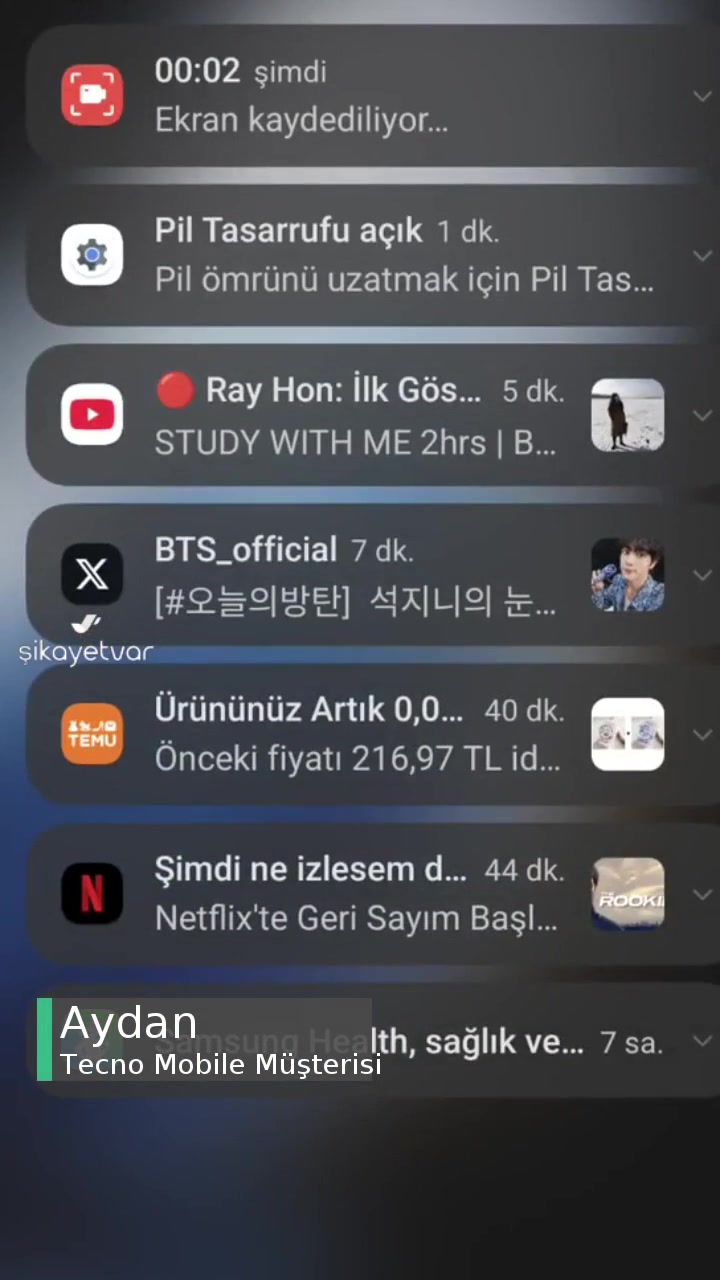Click the şikayetvar watermark logo
This screenshot has width=720, height=1280.
click(x=85, y=640)
